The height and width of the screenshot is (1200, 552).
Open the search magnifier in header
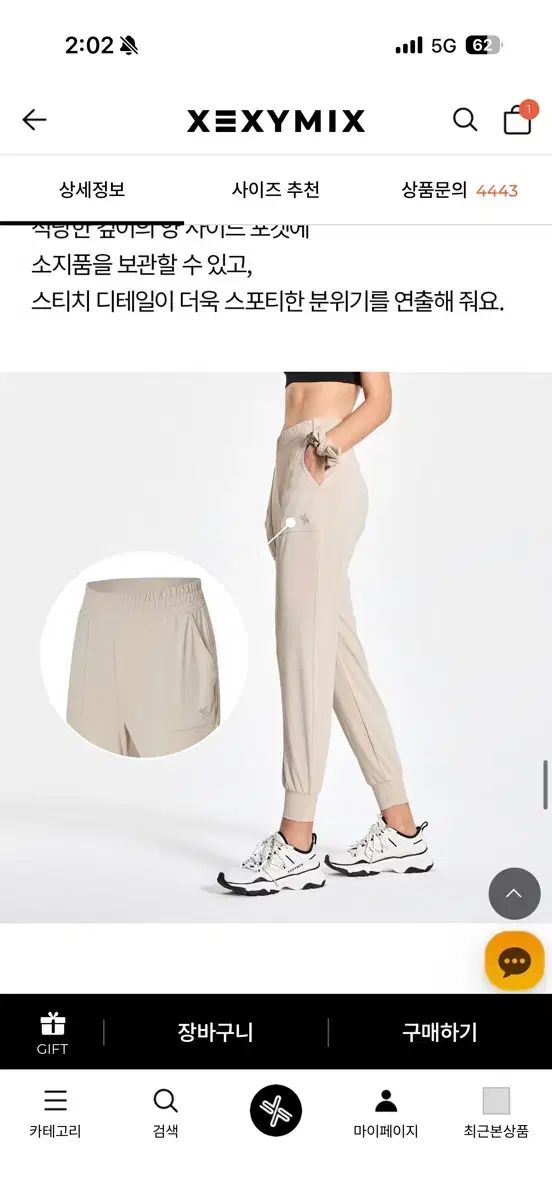(x=465, y=120)
